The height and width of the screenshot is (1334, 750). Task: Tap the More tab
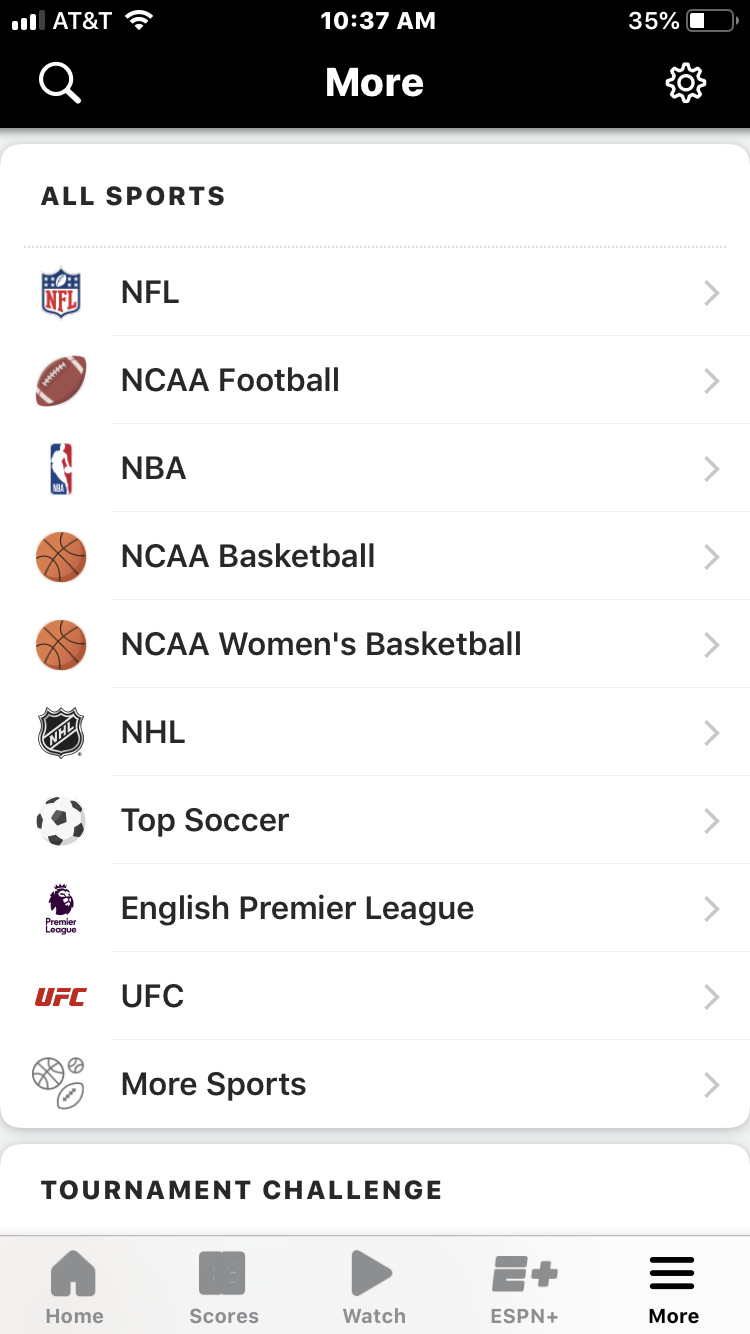673,1287
